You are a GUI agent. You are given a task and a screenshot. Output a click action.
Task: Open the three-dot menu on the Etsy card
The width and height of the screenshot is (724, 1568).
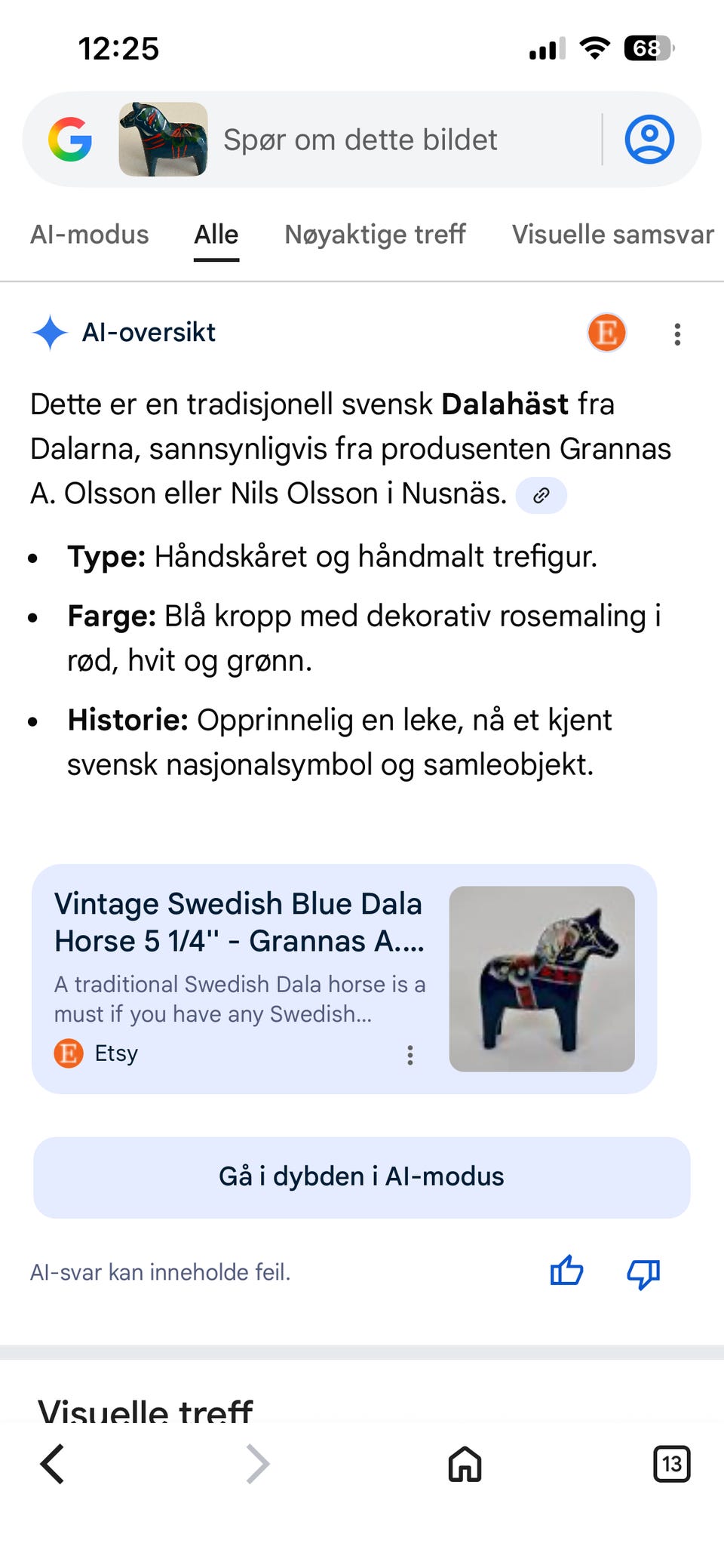410,1054
